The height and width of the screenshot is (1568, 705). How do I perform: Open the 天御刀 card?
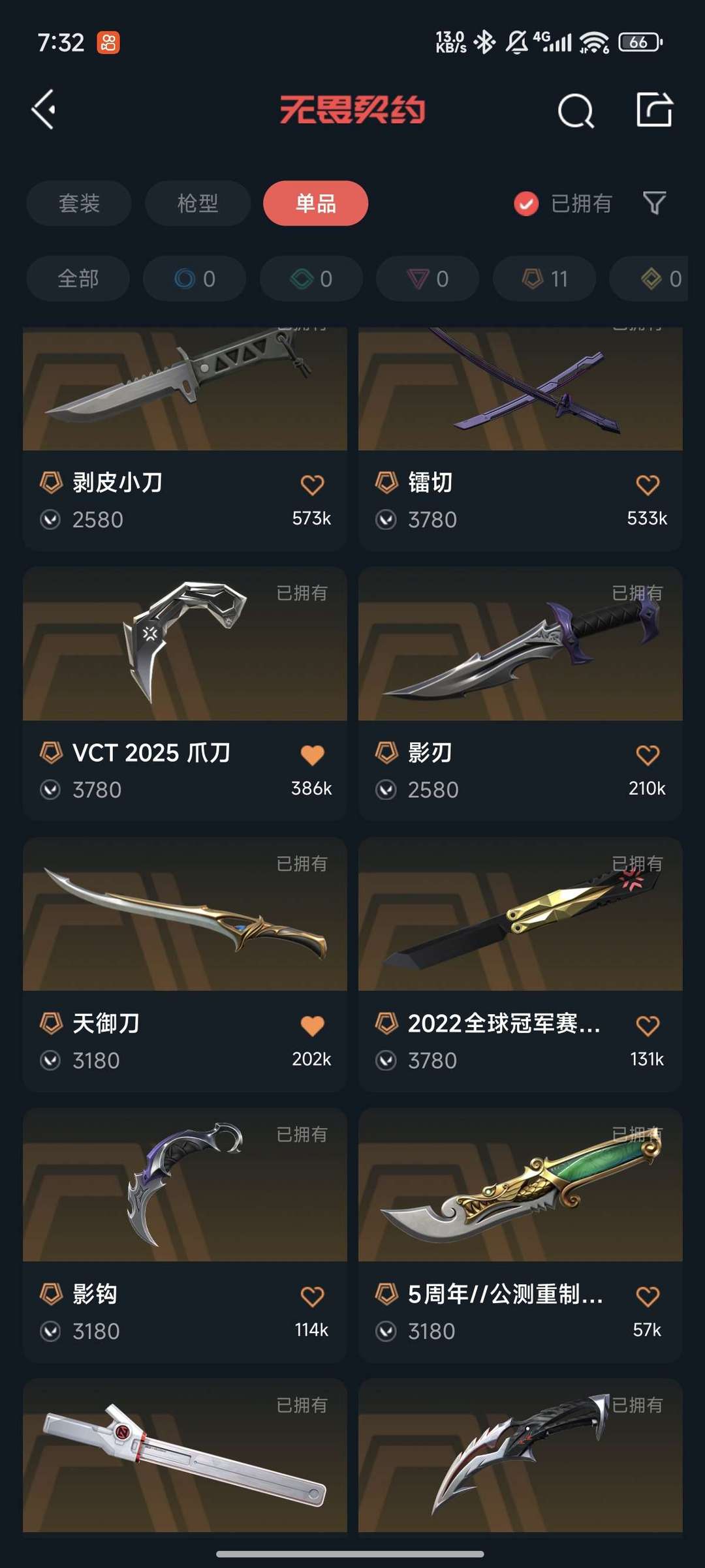[x=185, y=964]
